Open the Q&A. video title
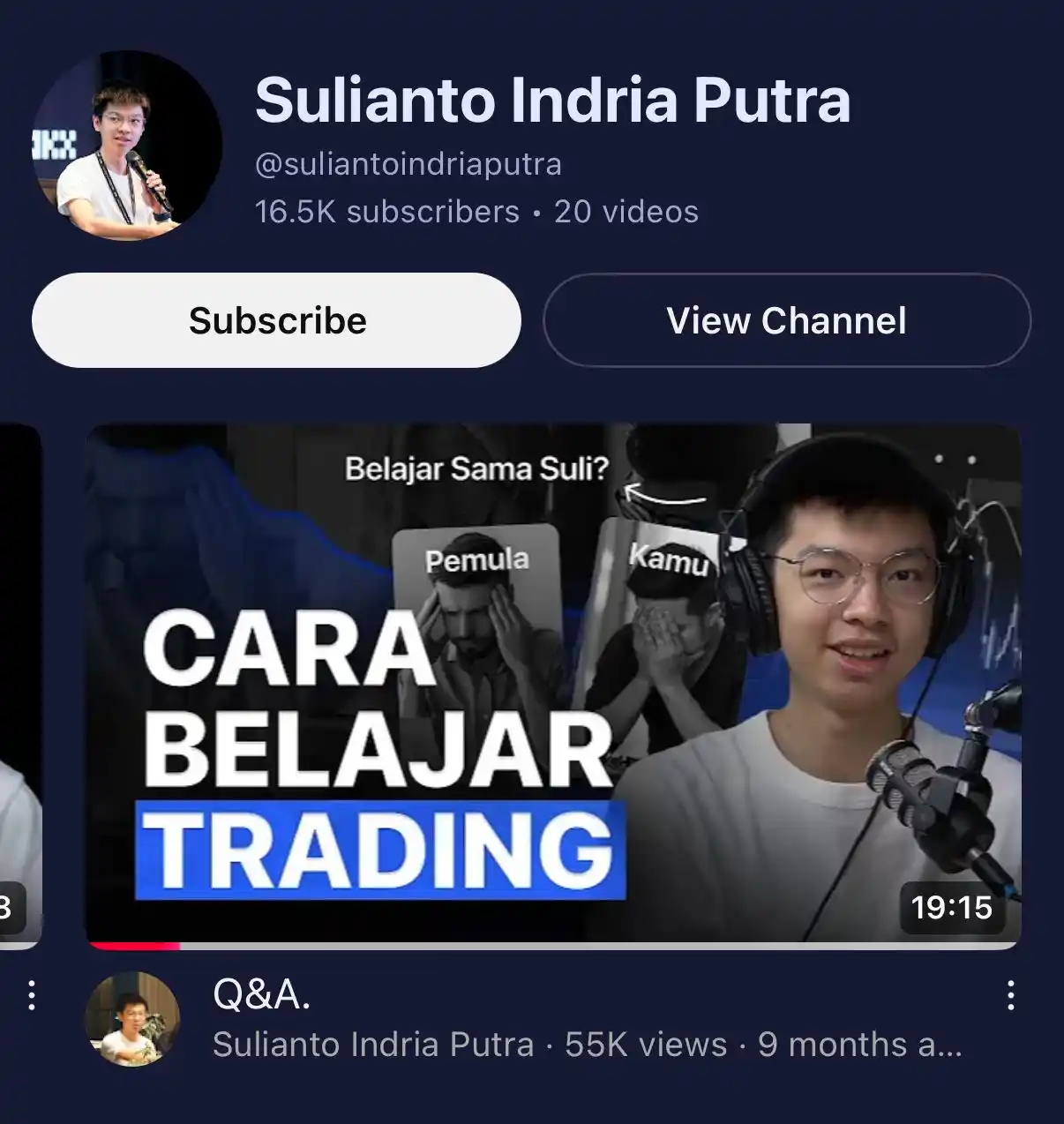The image size is (1064, 1124). (x=262, y=995)
